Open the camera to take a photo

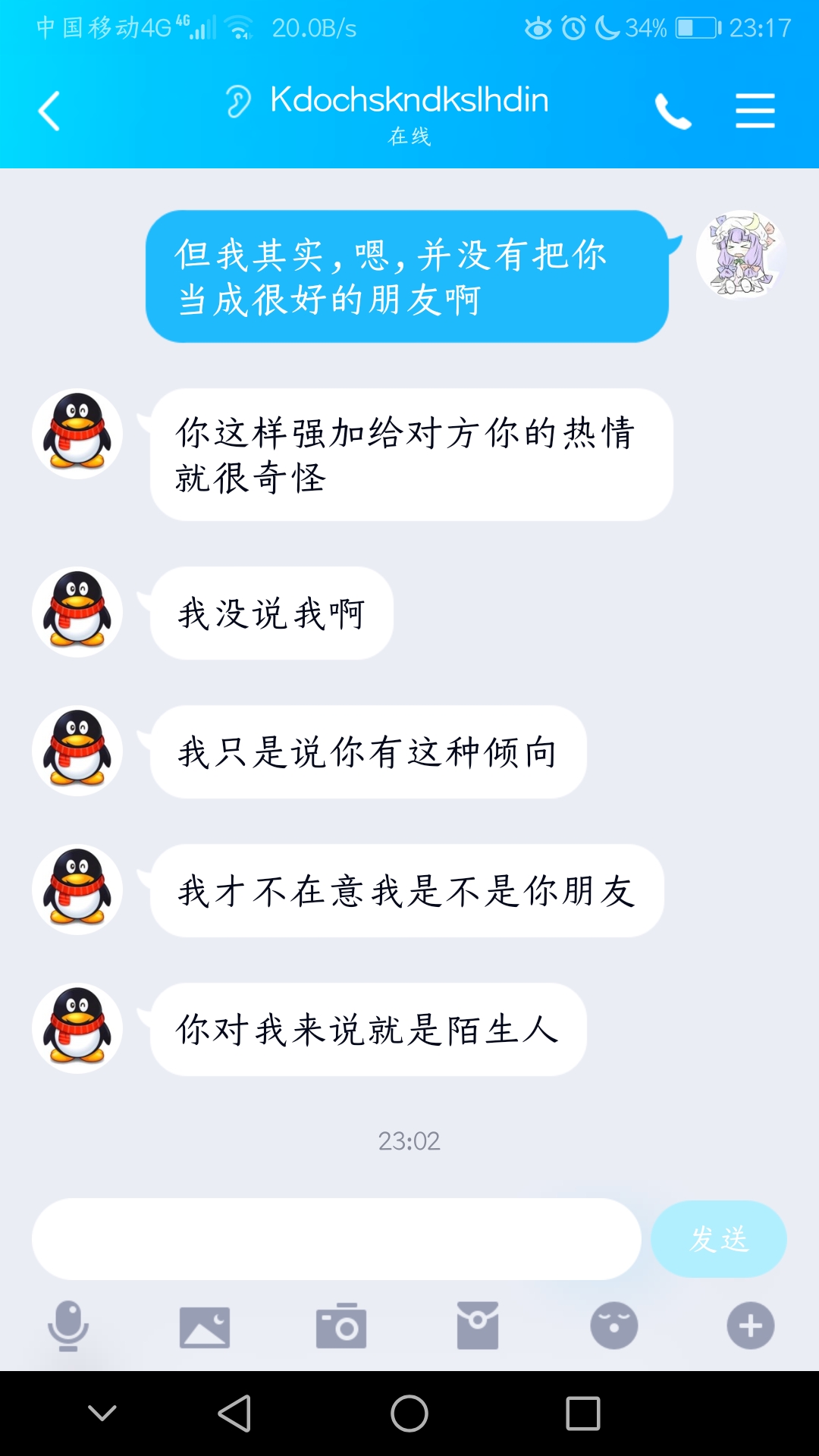click(341, 1326)
